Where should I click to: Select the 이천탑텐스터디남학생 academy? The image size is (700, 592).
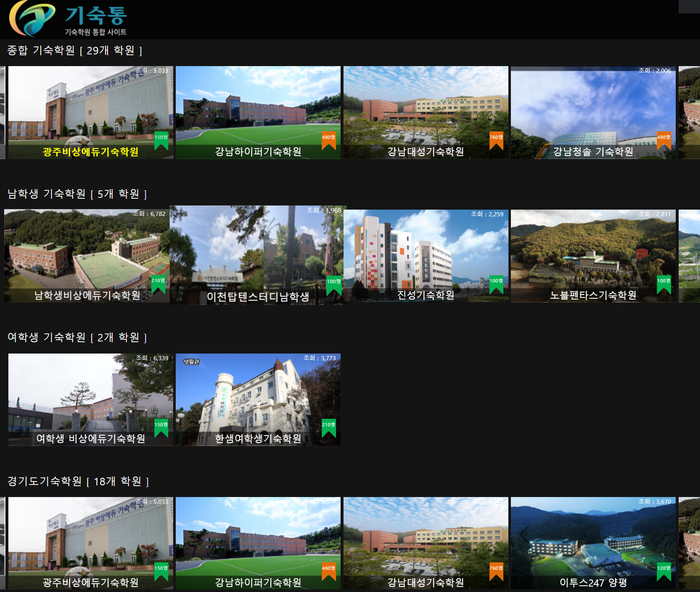(257, 254)
